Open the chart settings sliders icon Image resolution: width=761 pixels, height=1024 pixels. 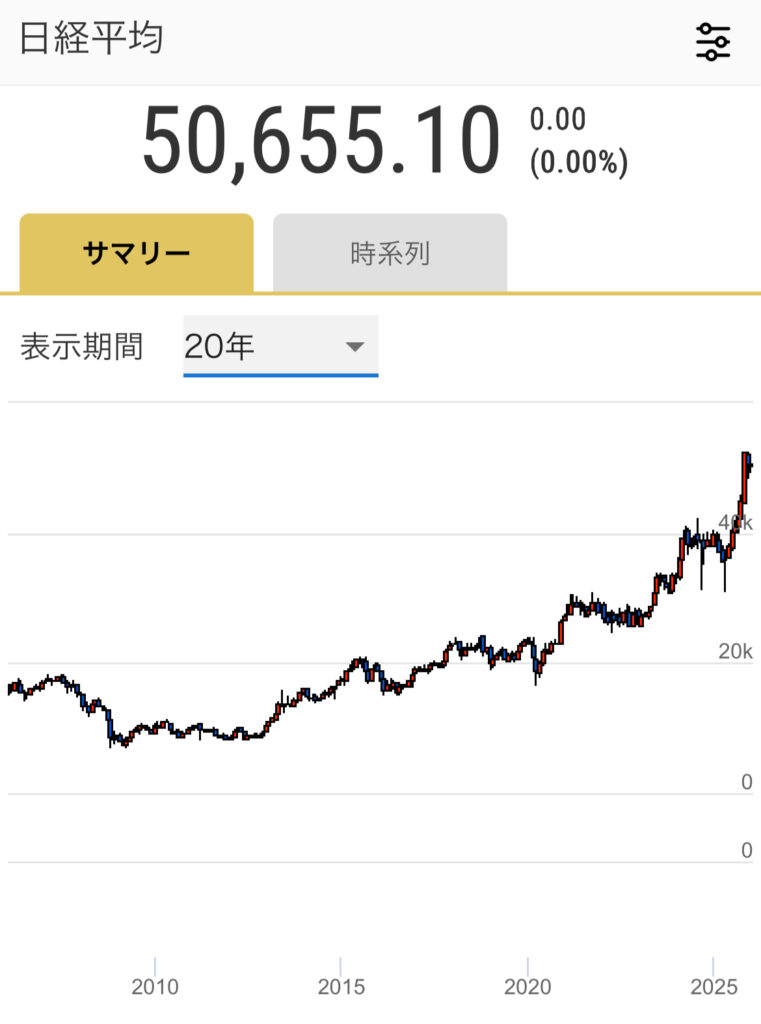click(712, 42)
